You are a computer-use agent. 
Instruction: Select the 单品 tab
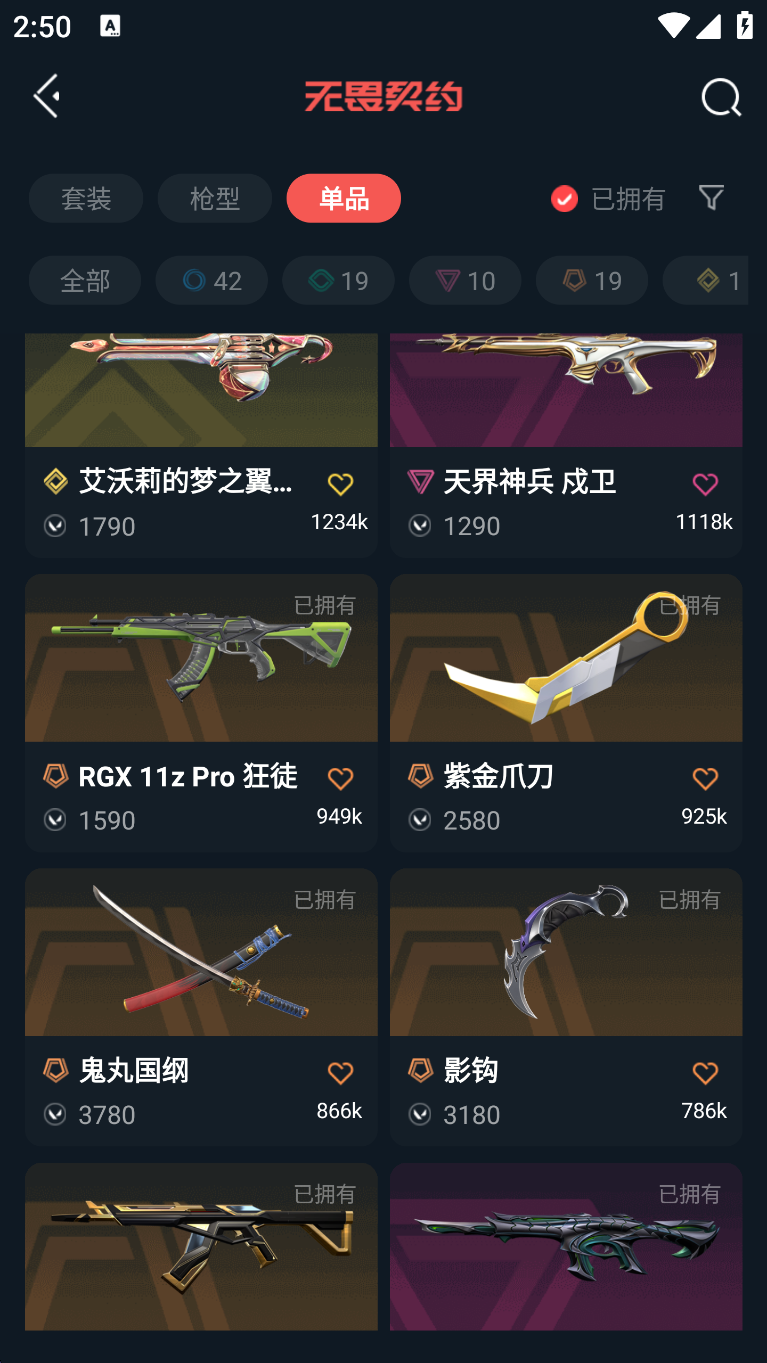(x=344, y=198)
